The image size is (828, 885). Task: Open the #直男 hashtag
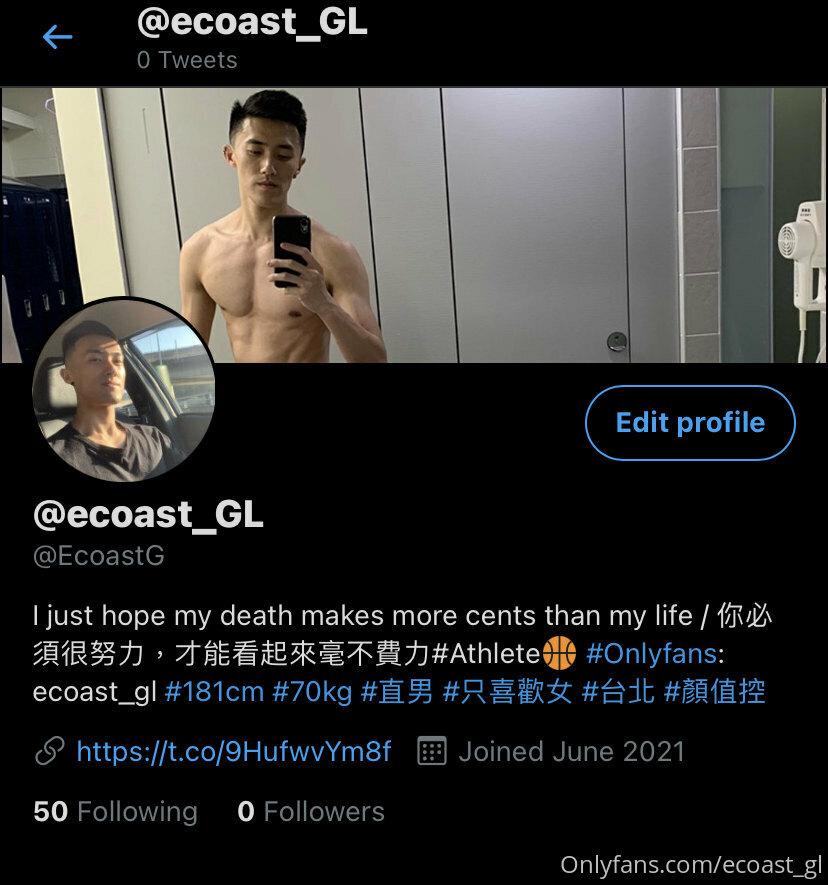pyautogui.click(x=397, y=691)
